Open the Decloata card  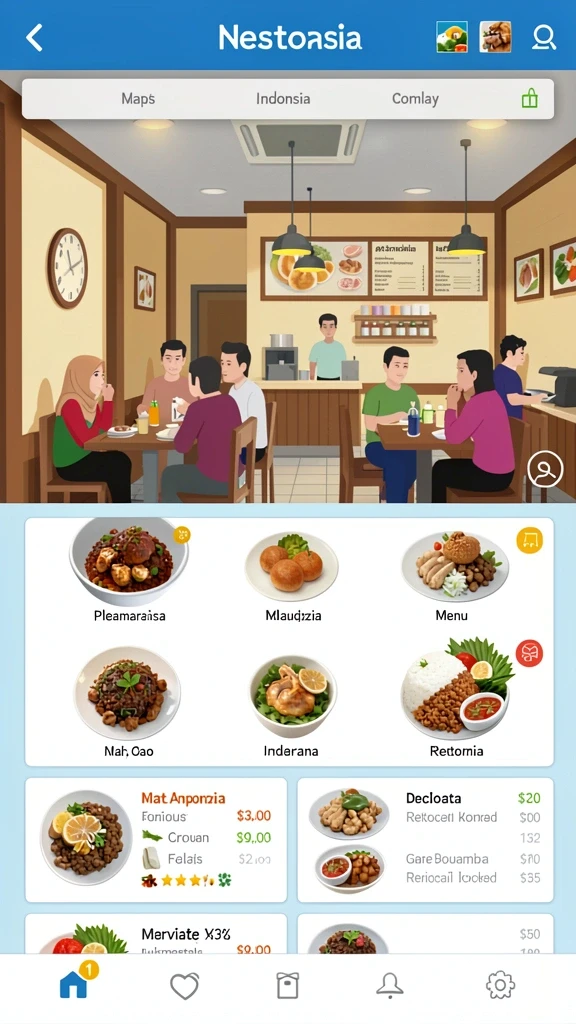click(425, 839)
